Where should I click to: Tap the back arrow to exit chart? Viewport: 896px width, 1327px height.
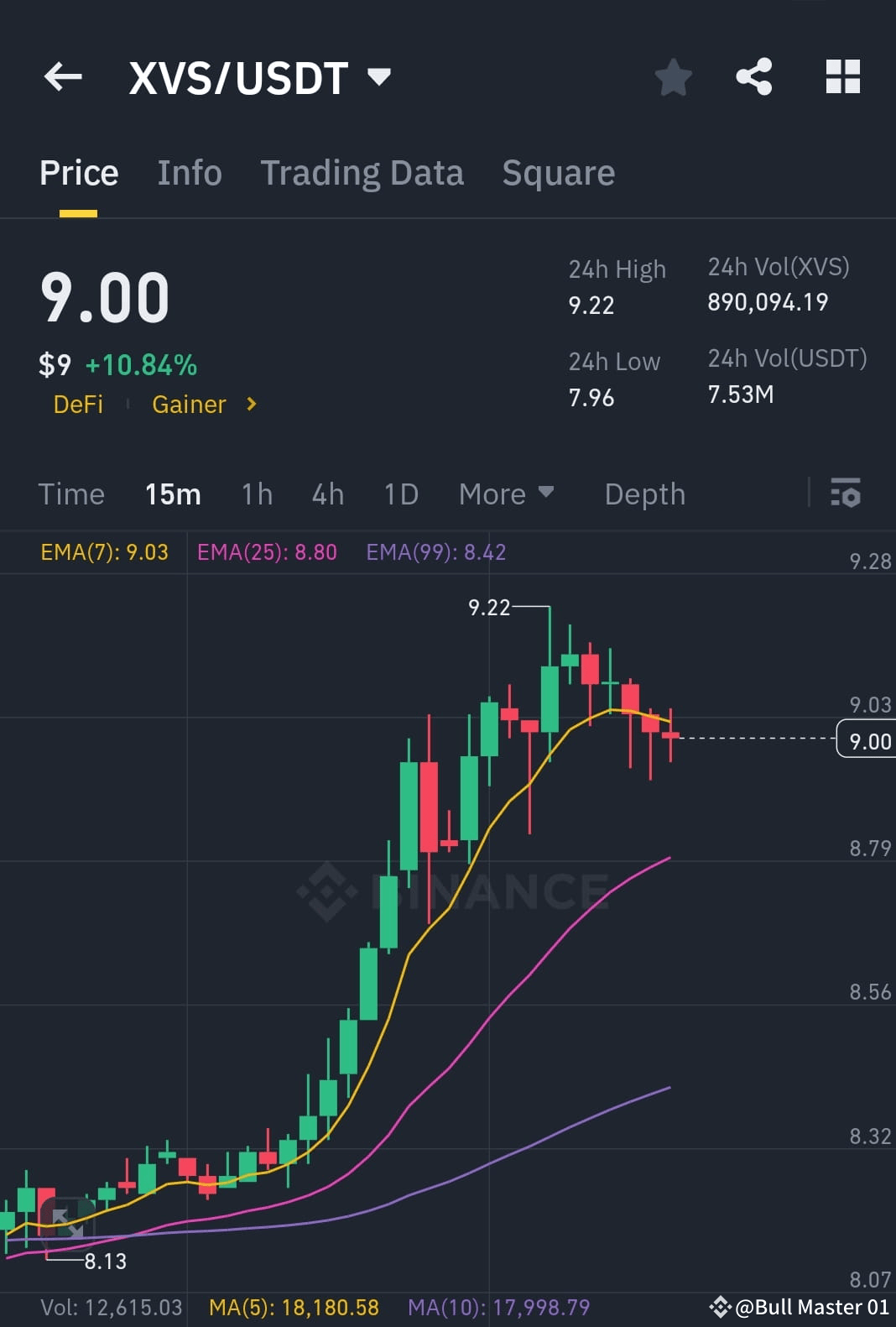(x=63, y=76)
